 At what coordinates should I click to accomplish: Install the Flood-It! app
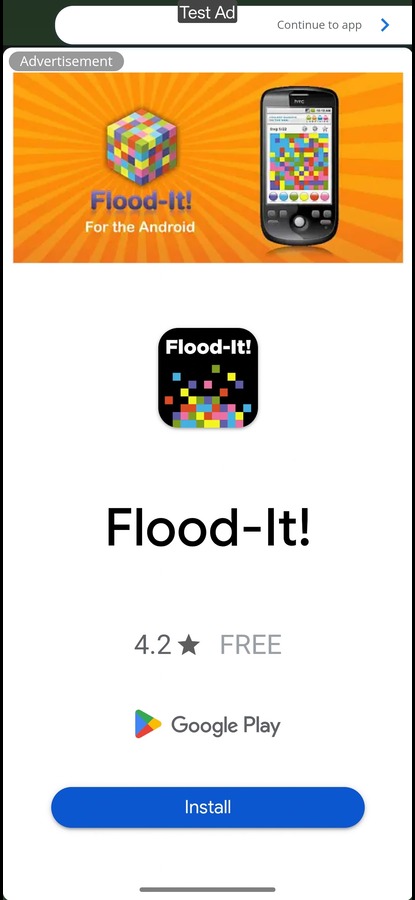tap(208, 807)
